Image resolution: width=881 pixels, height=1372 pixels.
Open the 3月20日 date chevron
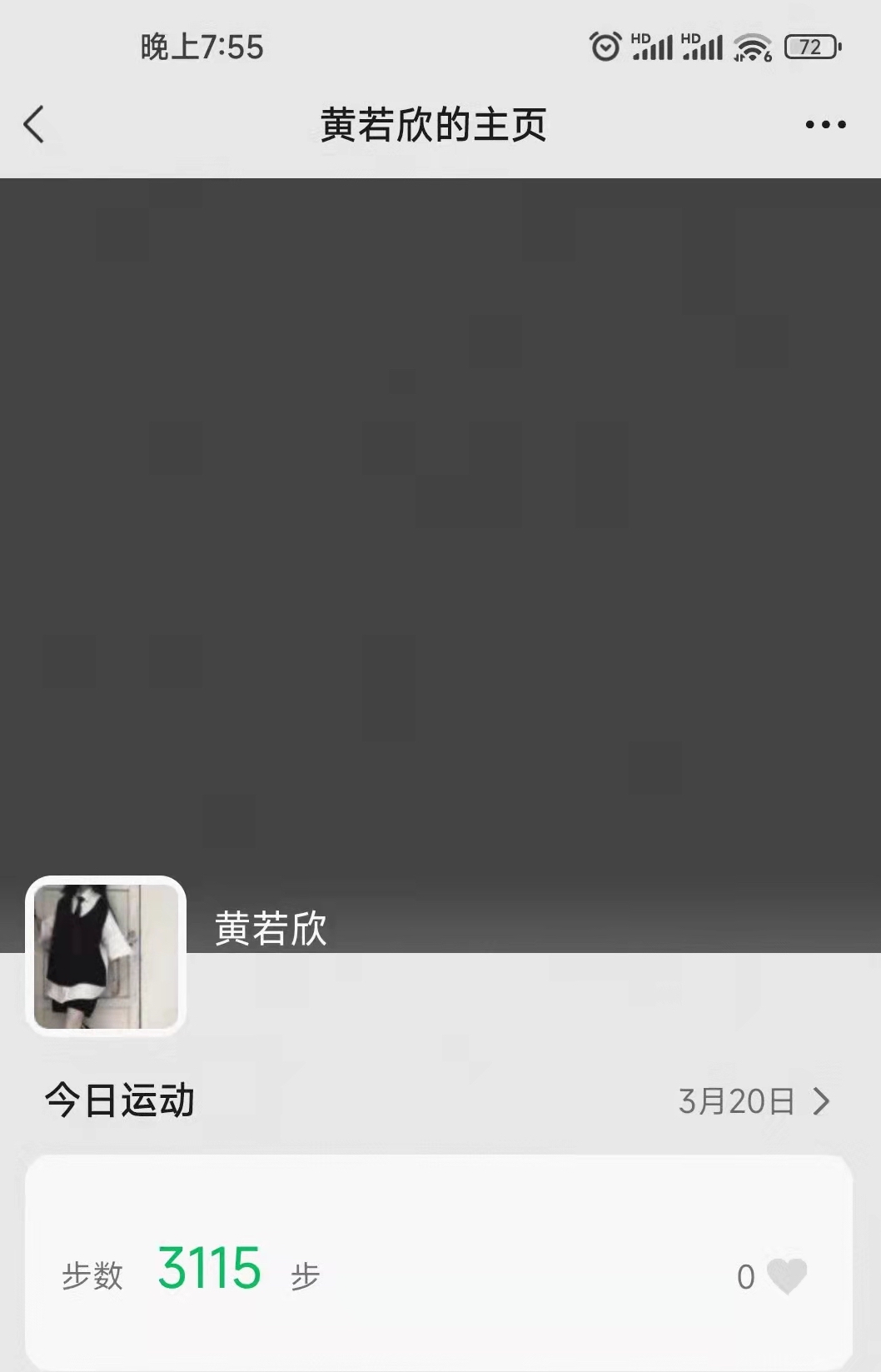821,1101
